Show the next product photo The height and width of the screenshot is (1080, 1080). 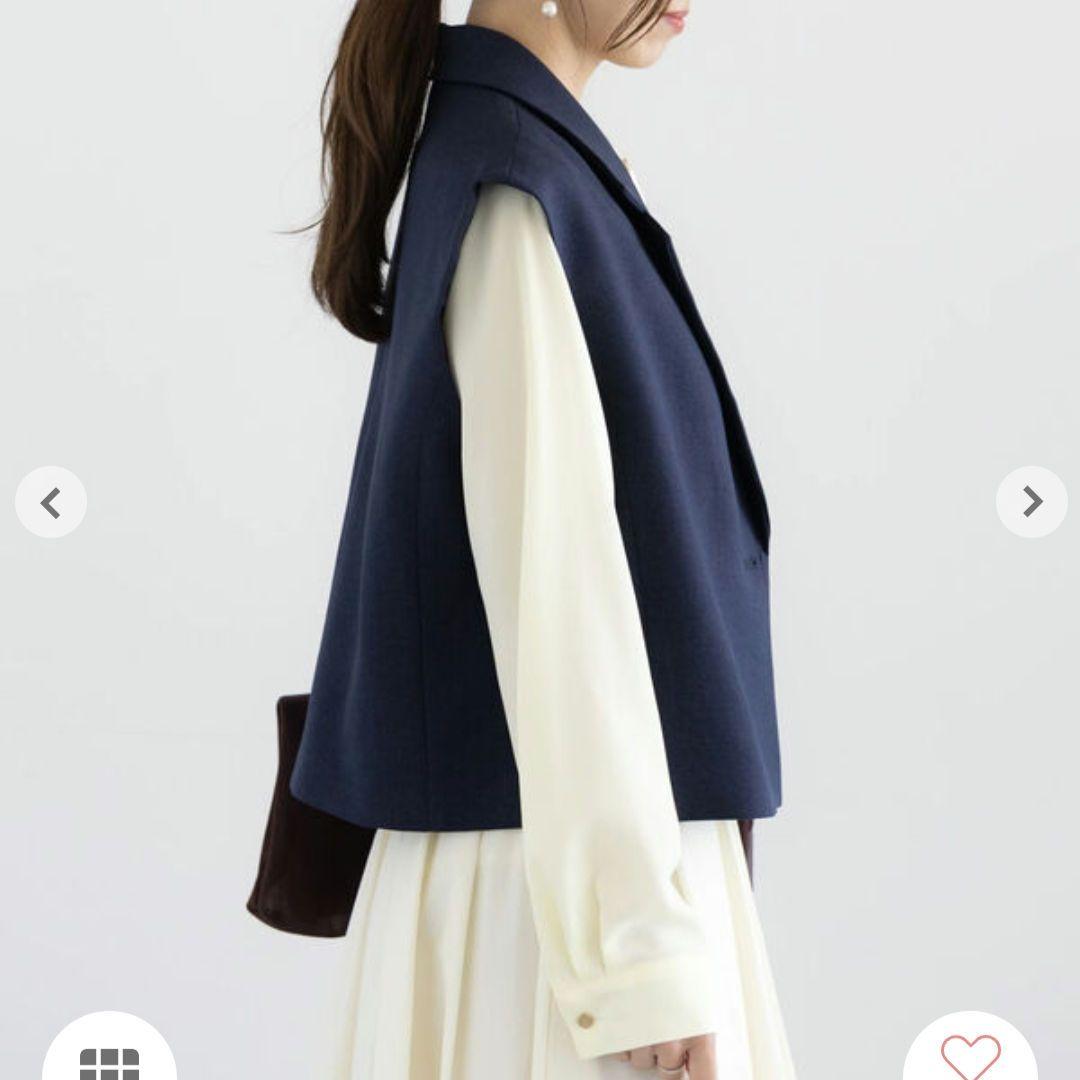point(1031,502)
